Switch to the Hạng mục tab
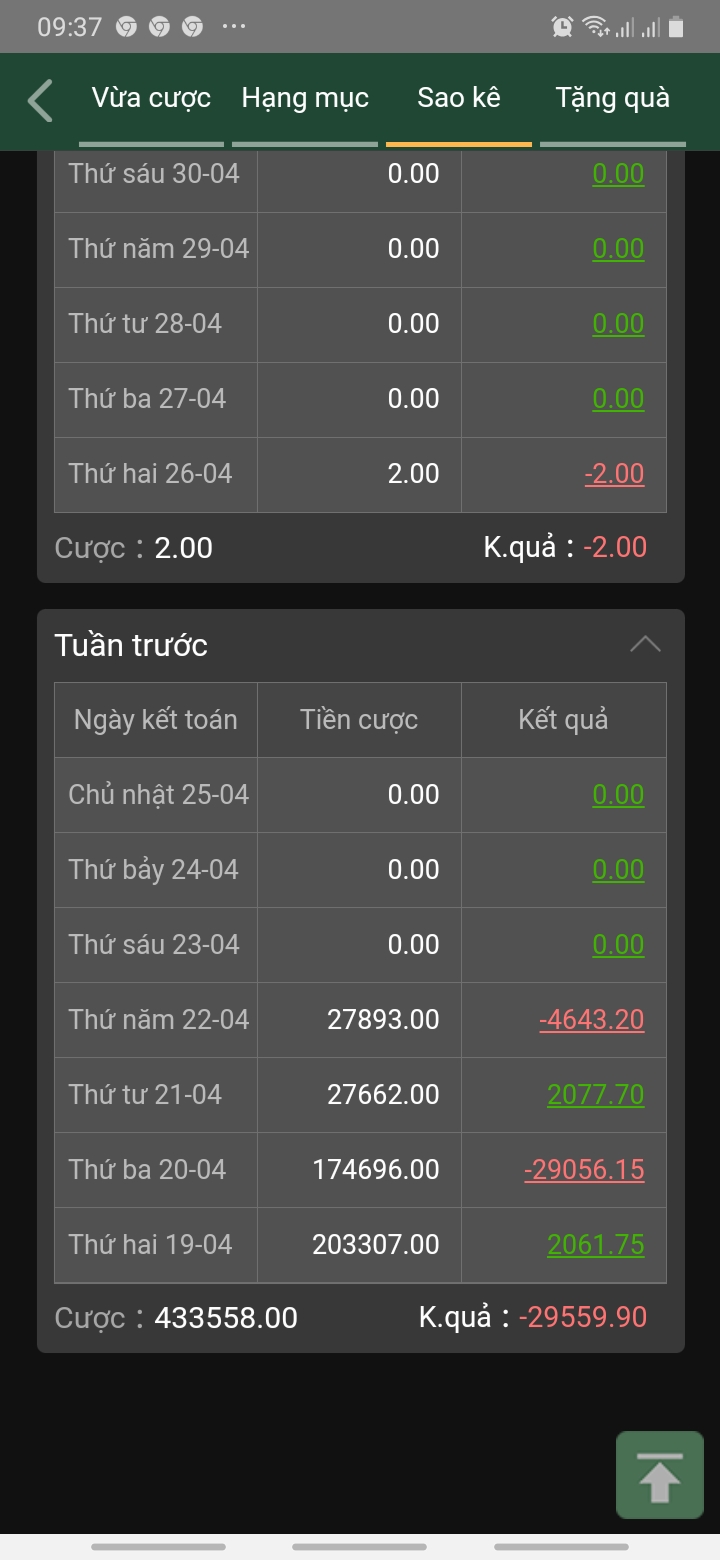 (x=305, y=99)
